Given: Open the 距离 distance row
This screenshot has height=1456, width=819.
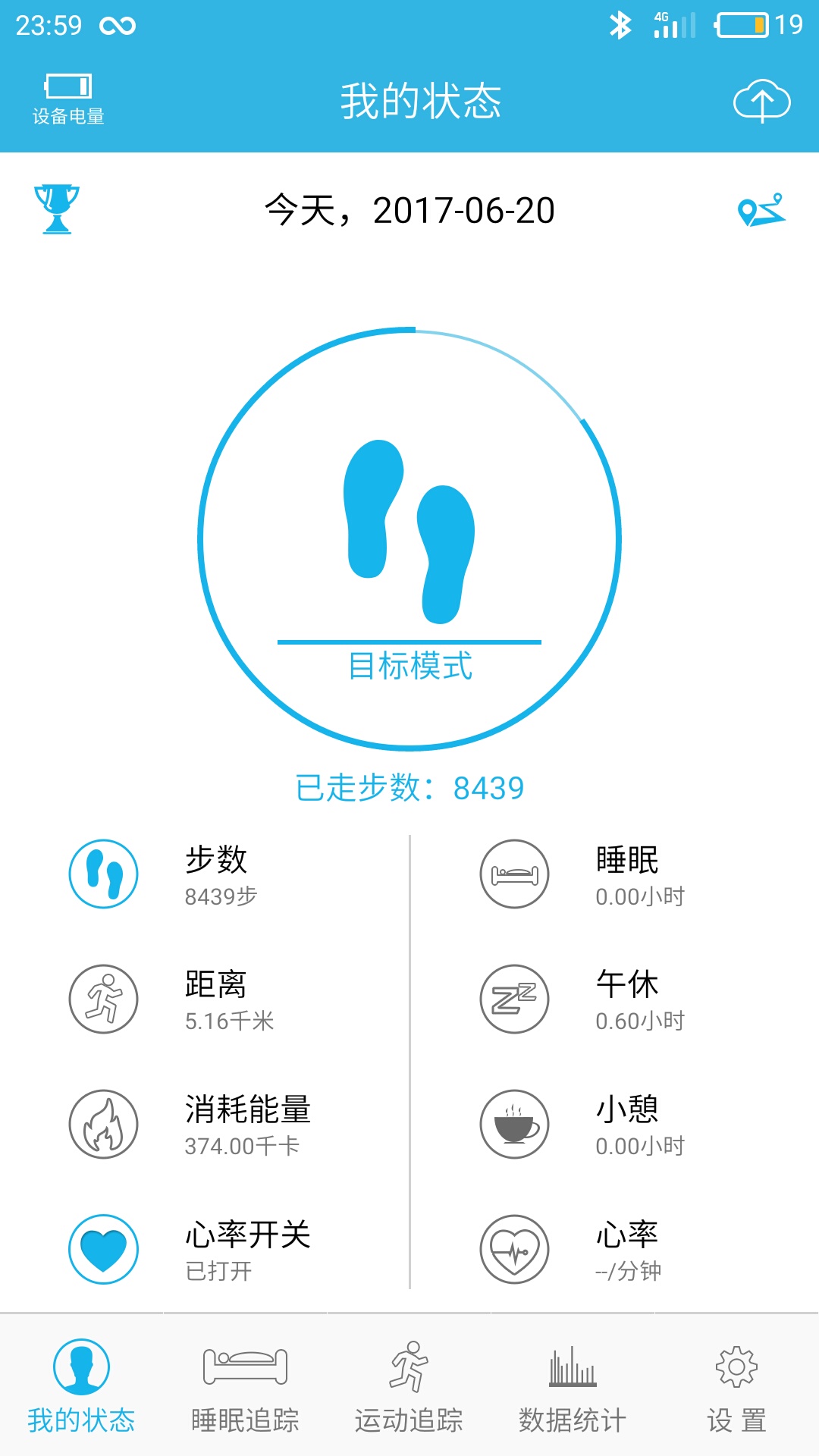Looking at the screenshot, I should (205, 999).
